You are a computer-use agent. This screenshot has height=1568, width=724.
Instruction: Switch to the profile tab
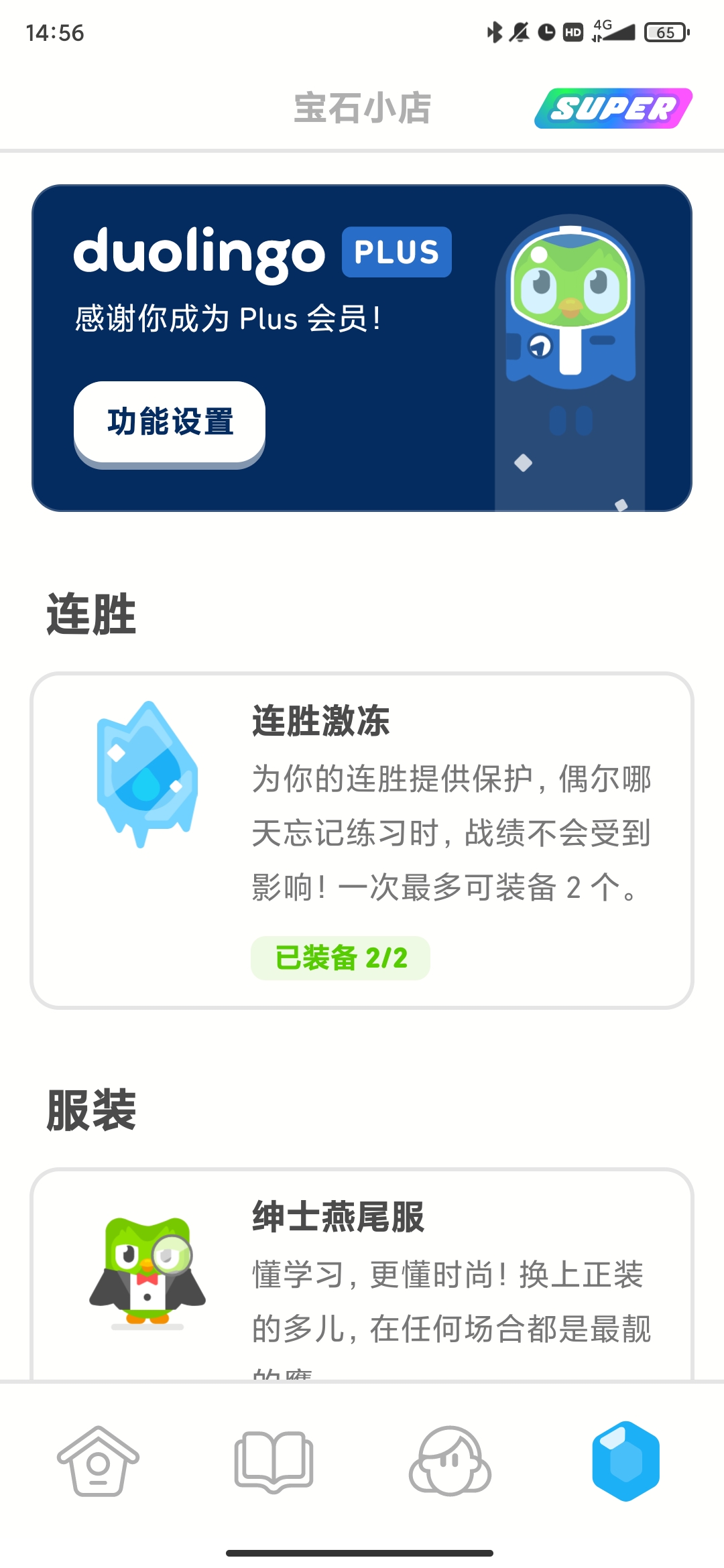[x=450, y=1461]
